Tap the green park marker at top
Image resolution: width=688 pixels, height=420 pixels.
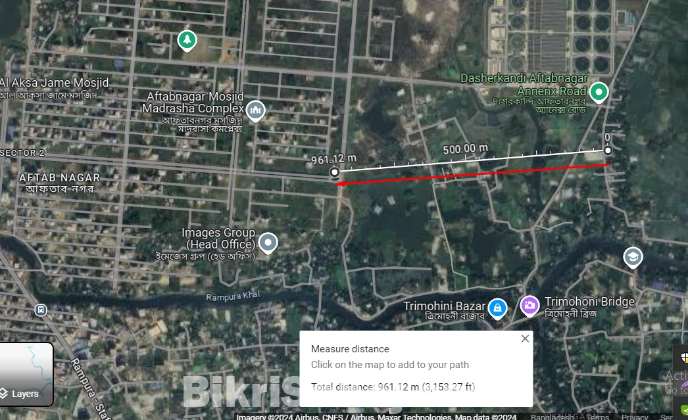pyautogui.click(x=186, y=40)
